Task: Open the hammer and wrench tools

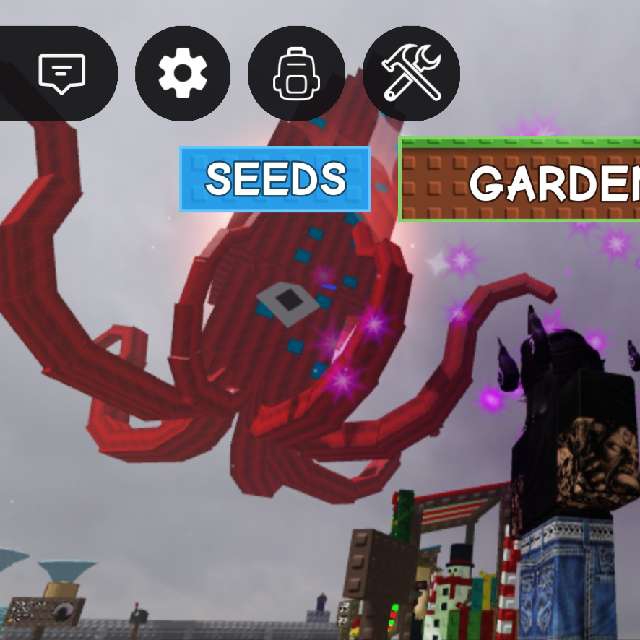Action: pyautogui.click(x=411, y=73)
